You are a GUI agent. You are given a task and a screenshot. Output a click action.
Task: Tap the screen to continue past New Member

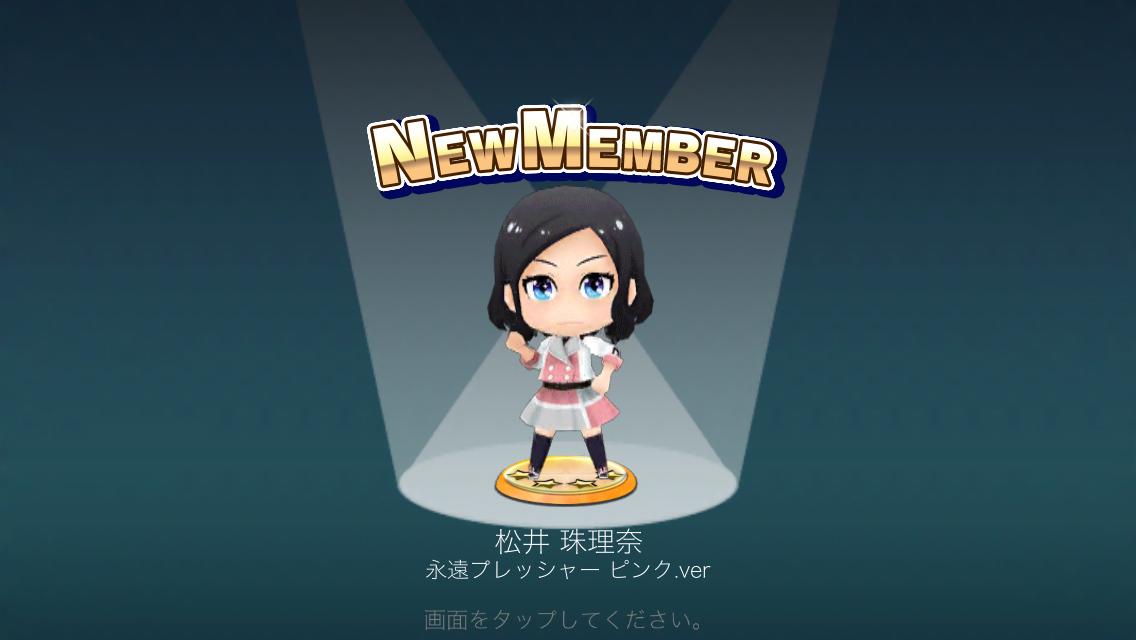point(567,620)
